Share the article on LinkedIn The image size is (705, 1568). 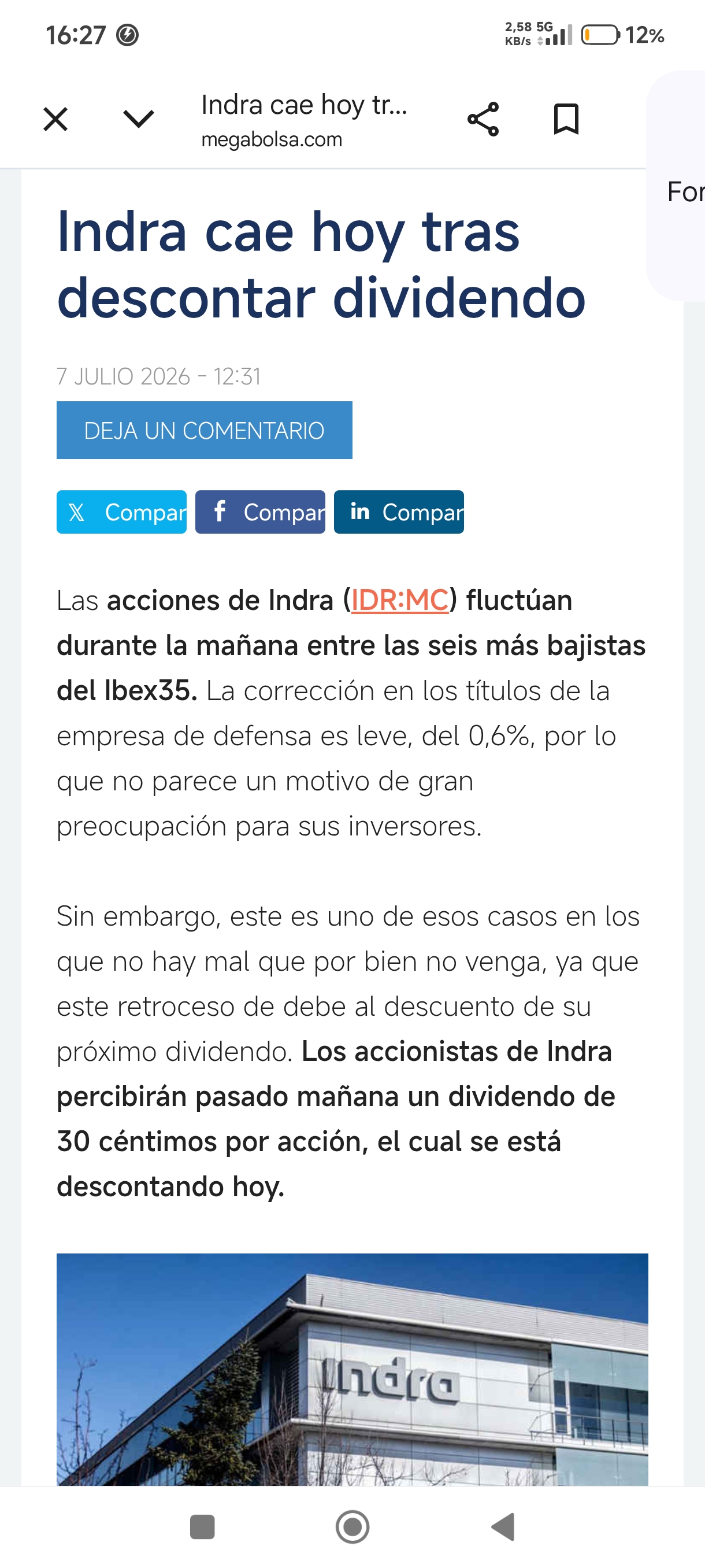399,512
